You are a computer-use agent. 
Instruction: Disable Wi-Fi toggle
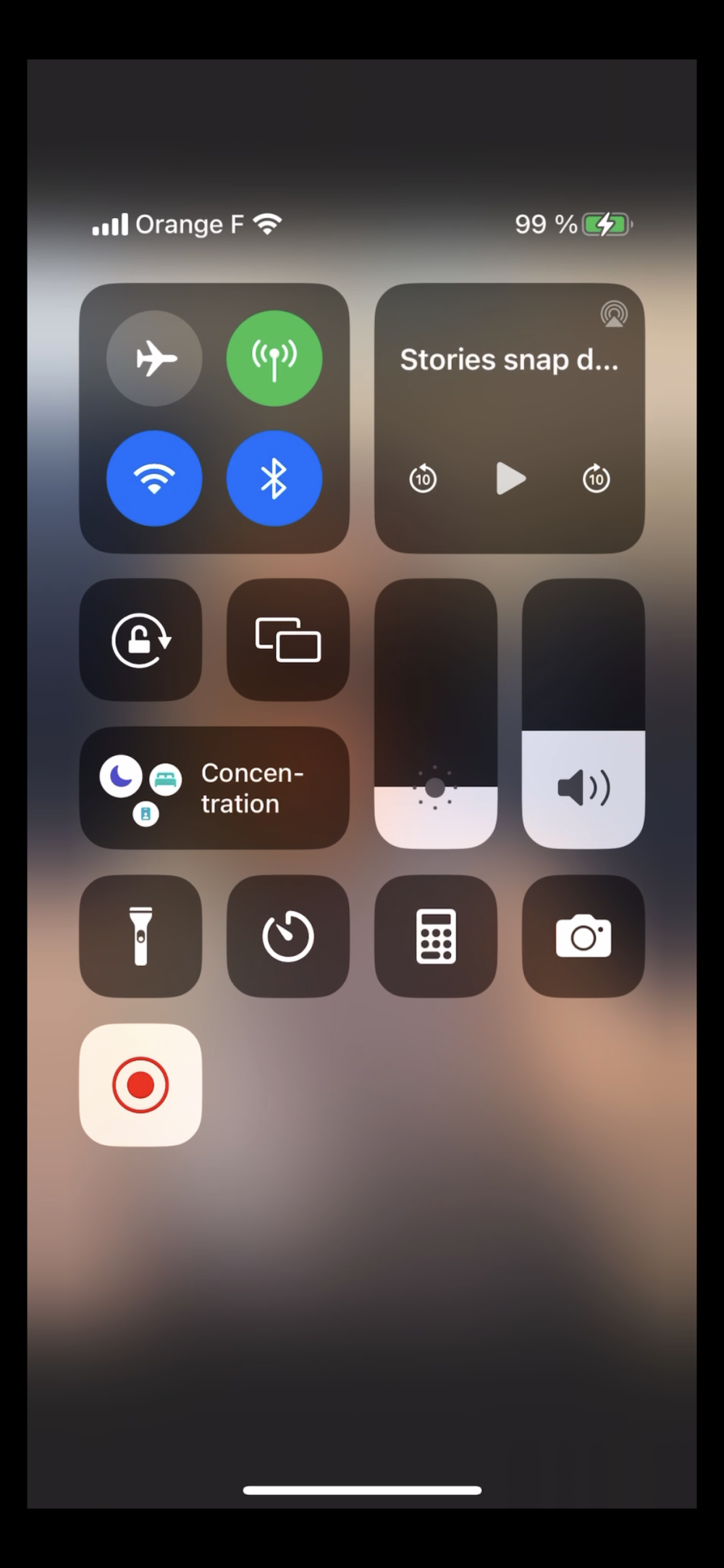pos(154,478)
